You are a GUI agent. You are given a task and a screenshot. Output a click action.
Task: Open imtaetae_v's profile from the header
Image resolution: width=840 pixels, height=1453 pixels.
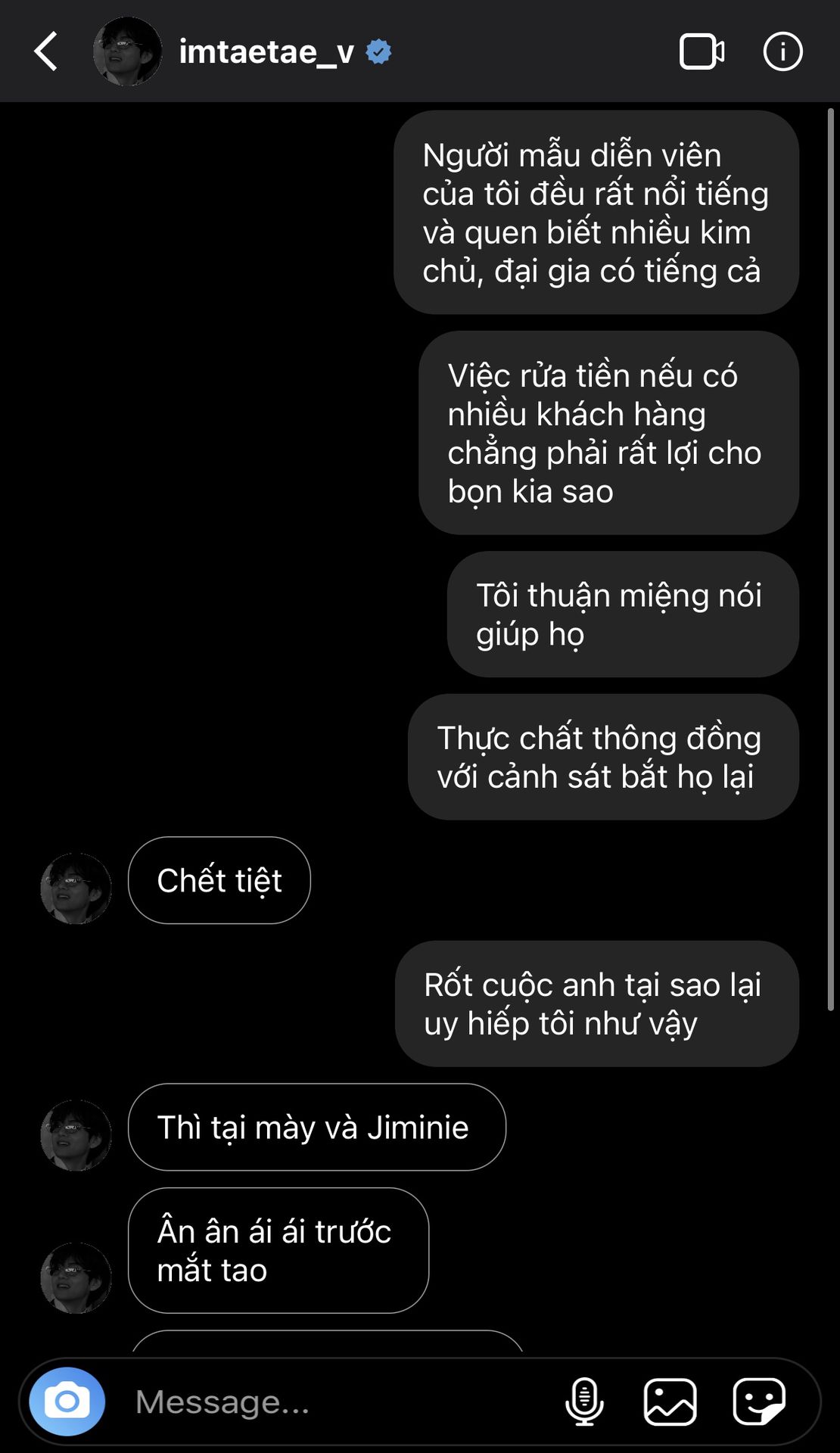tap(266, 51)
